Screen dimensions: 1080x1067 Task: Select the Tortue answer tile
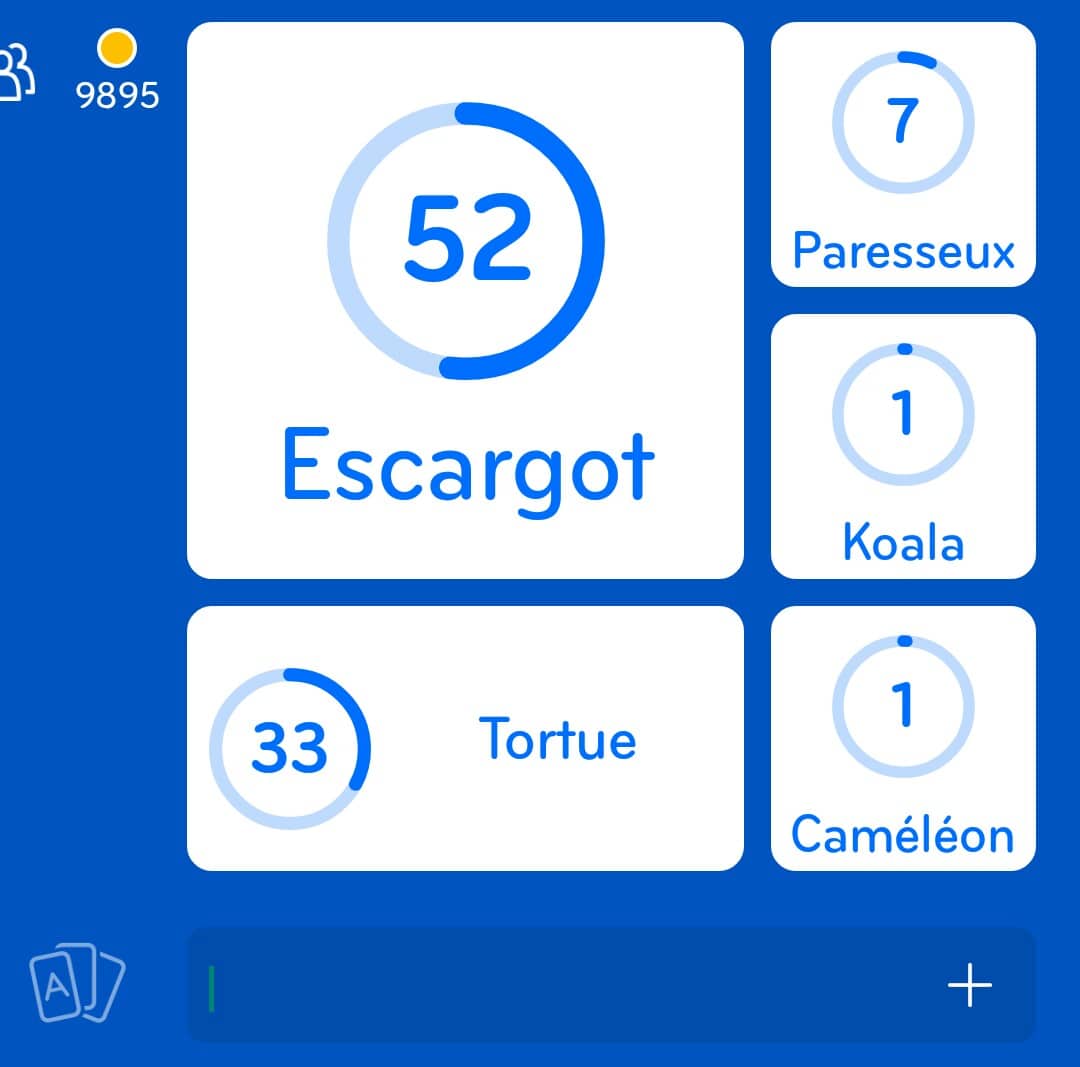click(465, 739)
